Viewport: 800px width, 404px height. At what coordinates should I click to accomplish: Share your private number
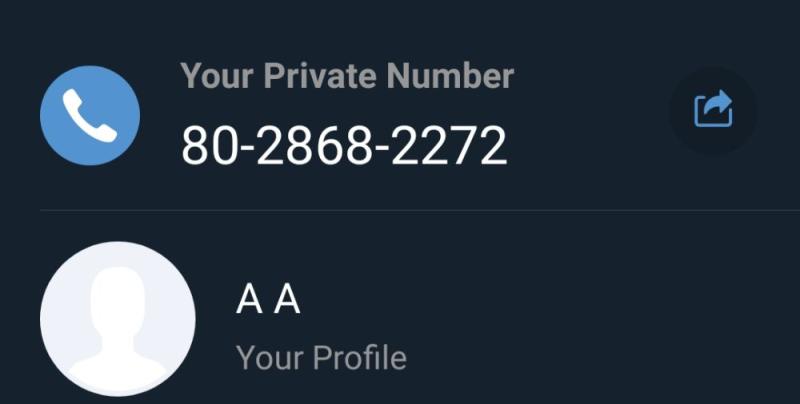click(x=713, y=111)
